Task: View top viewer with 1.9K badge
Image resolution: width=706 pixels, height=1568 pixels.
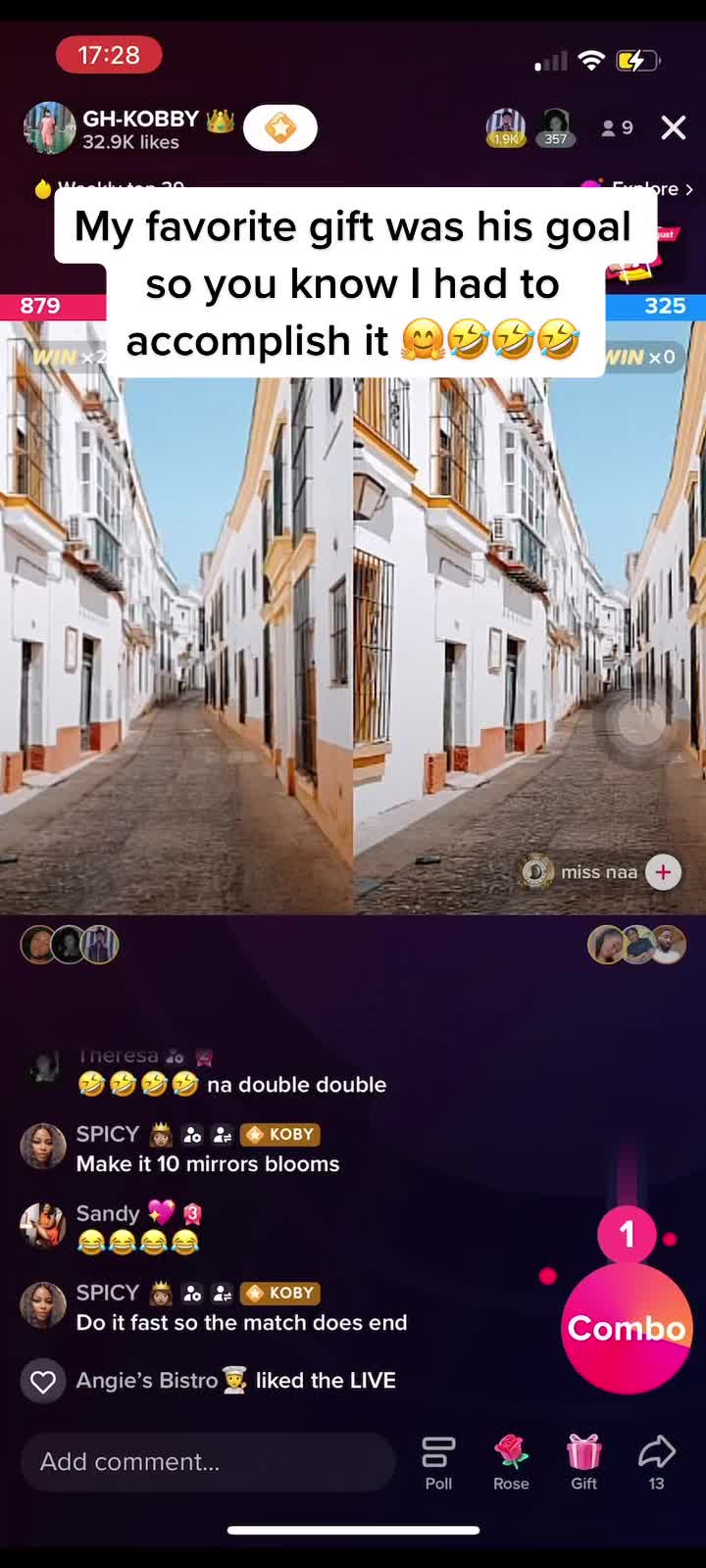Action: click(x=506, y=128)
